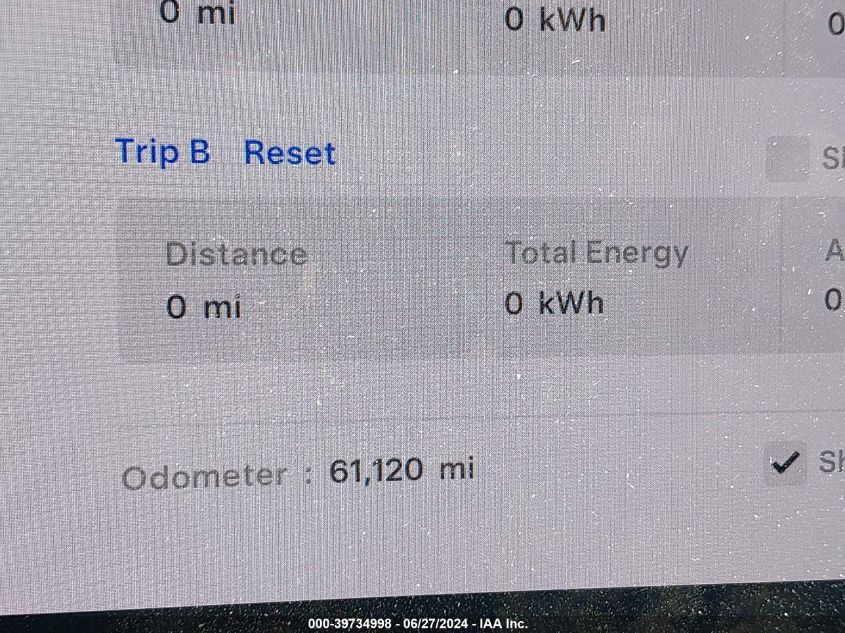Uncheck the checkbox on the Odometer row
845x633 pixels.
(x=786, y=463)
